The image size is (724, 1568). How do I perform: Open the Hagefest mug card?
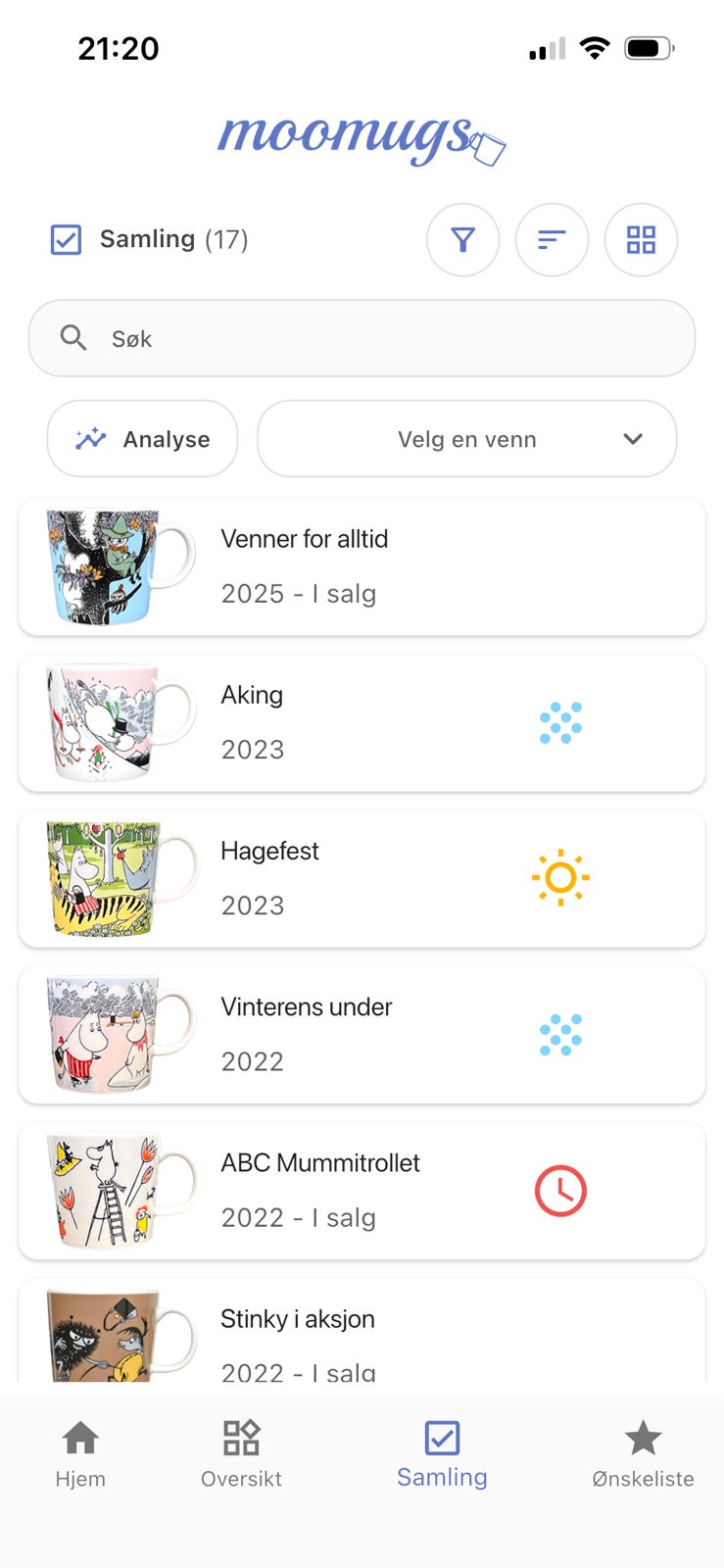tap(362, 878)
